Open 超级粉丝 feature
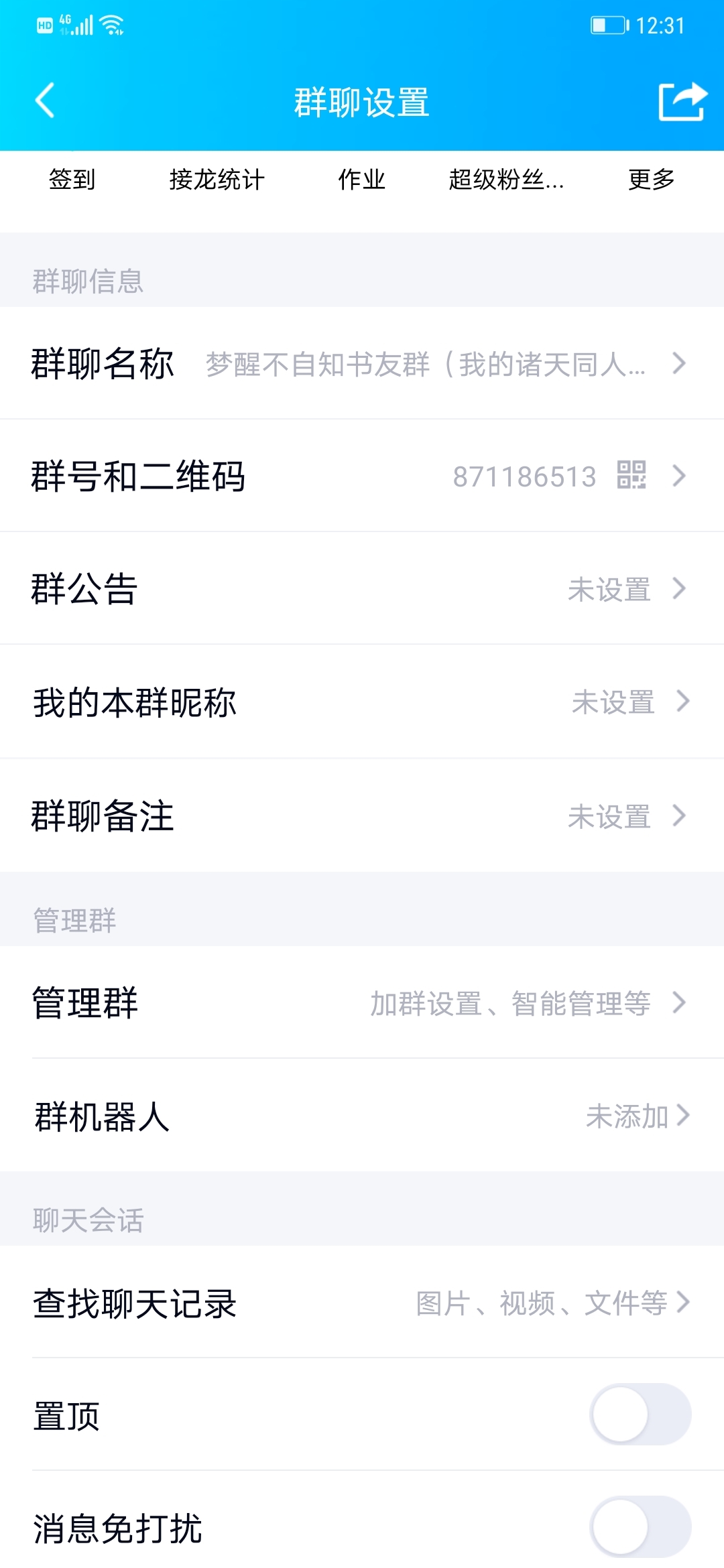 (507, 180)
